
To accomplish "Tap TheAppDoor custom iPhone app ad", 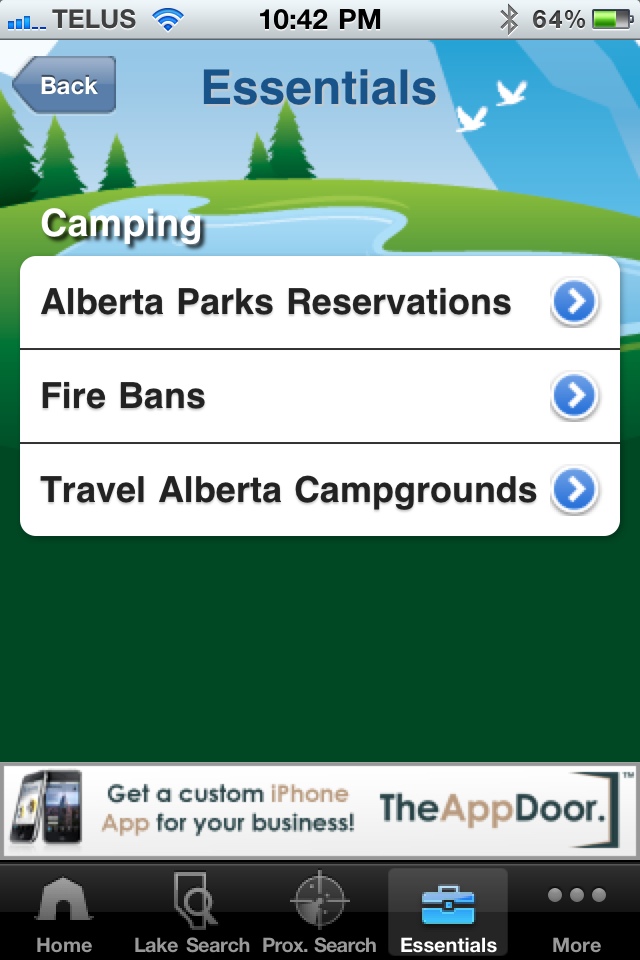I will (320, 811).
